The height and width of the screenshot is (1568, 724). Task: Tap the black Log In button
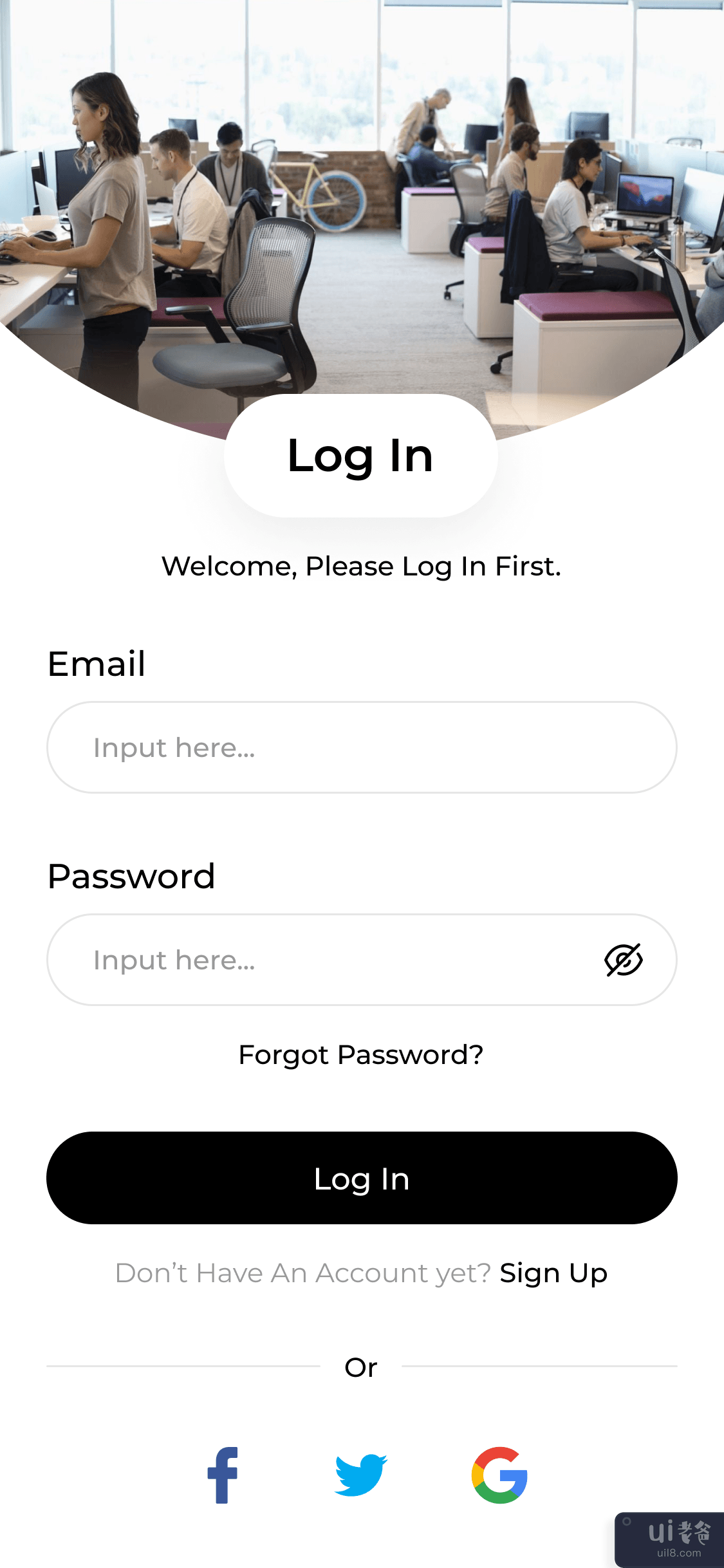point(361,1178)
